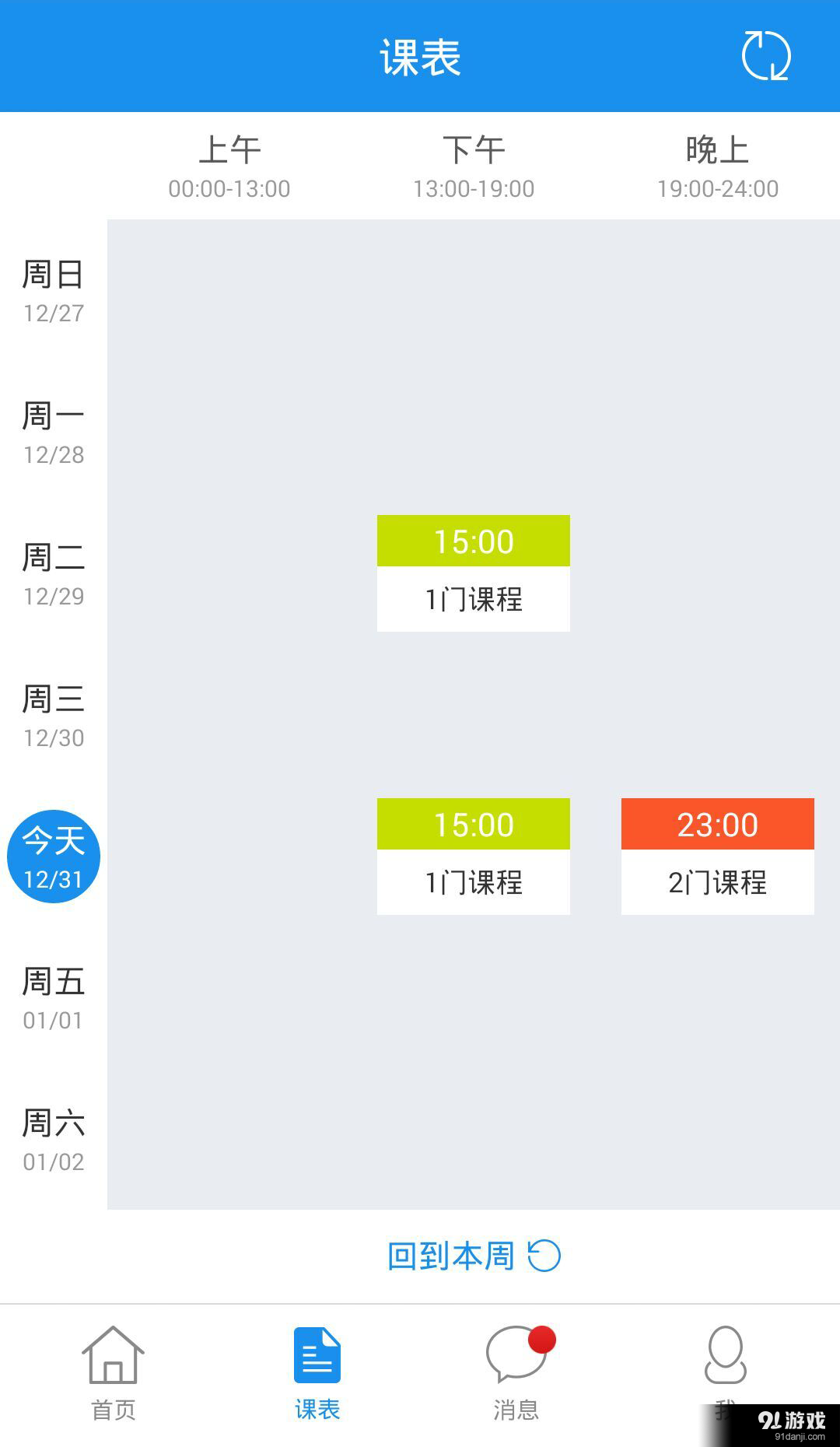The image size is (840, 1447).
Task: Select the 周五 01/01 row label
Action: point(52,998)
